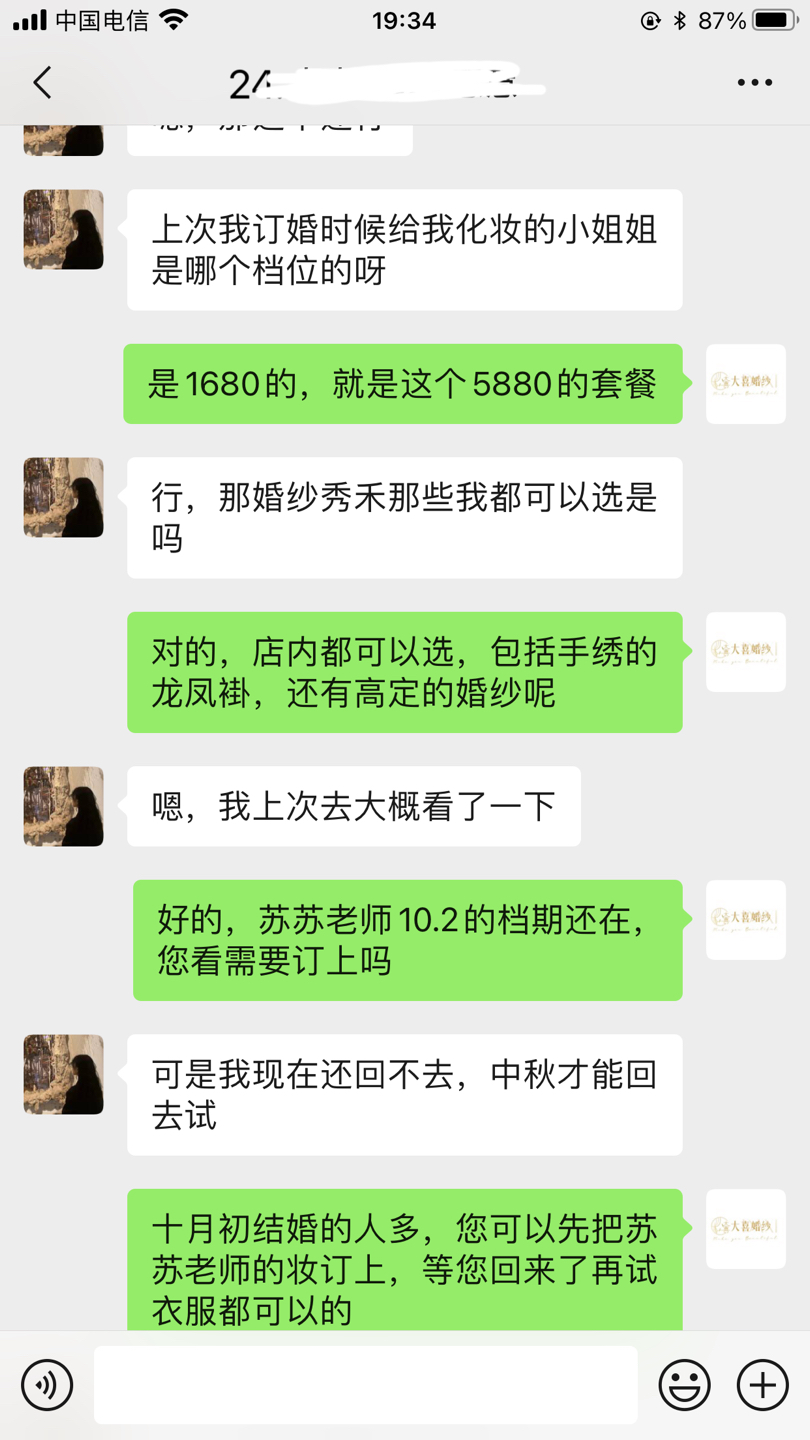Open the plus attachments menu
The image size is (810, 1440).
763,1385
